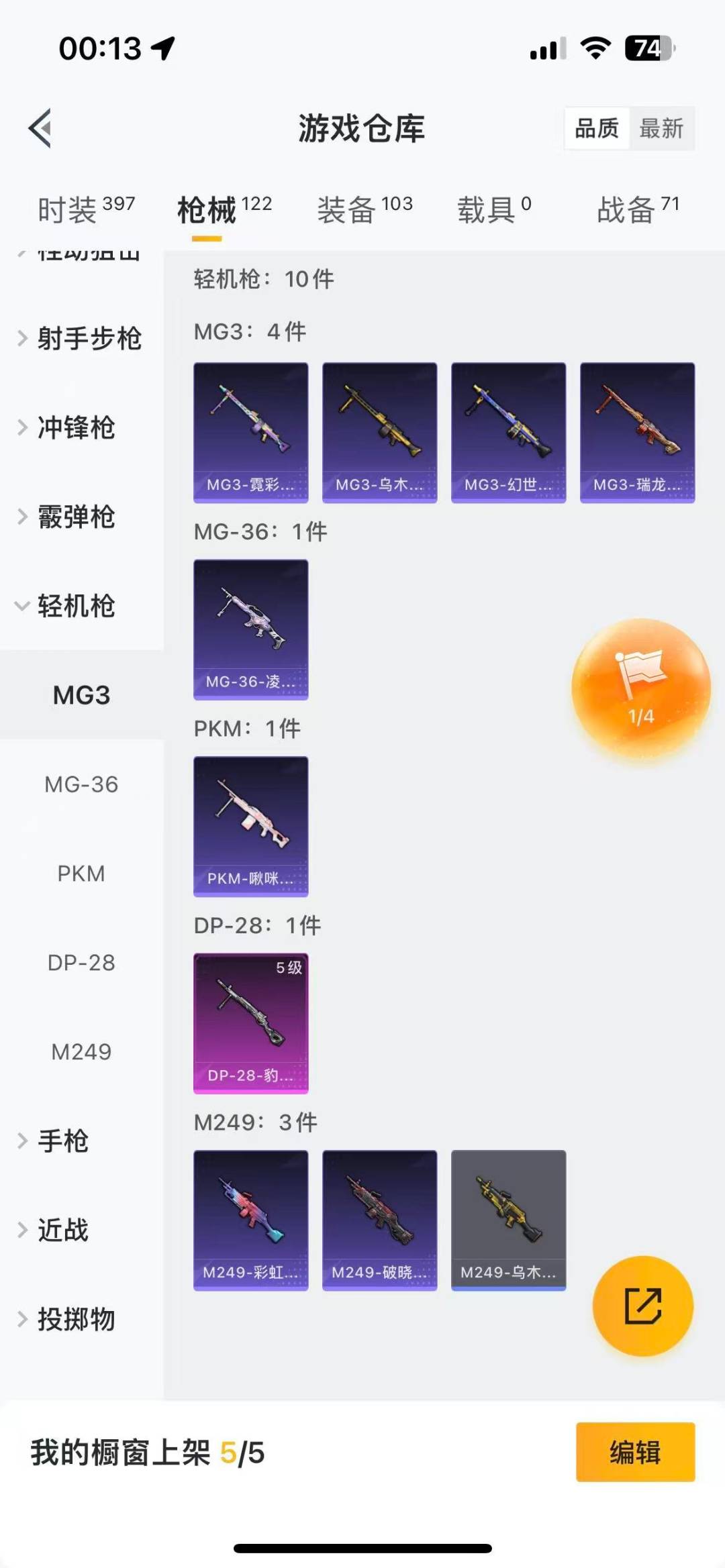Open the MG3-霓彩 skin tile

[251, 432]
